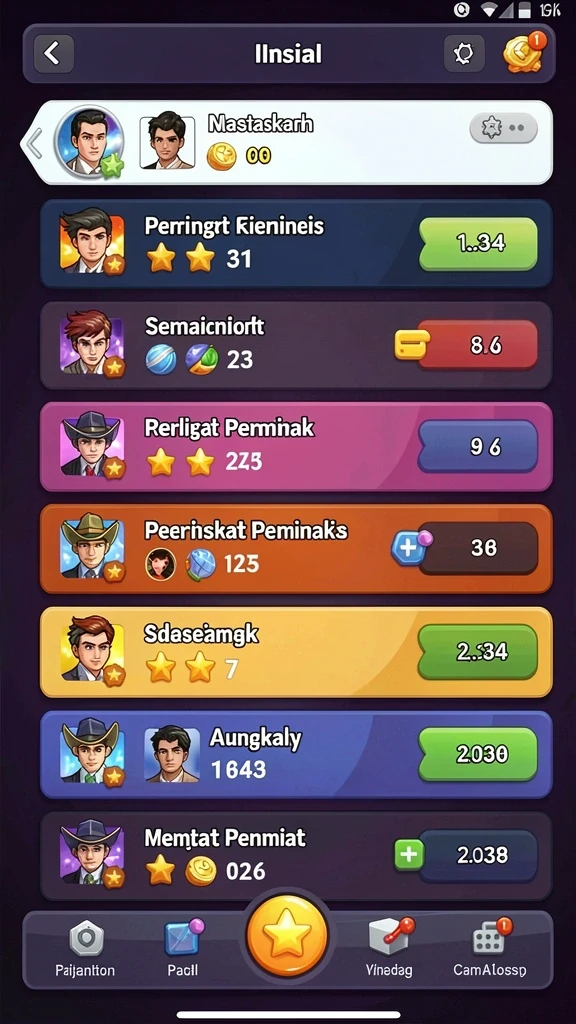Open the settings gear icon
The height and width of the screenshot is (1024, 576).
click(x=464, y=54)
